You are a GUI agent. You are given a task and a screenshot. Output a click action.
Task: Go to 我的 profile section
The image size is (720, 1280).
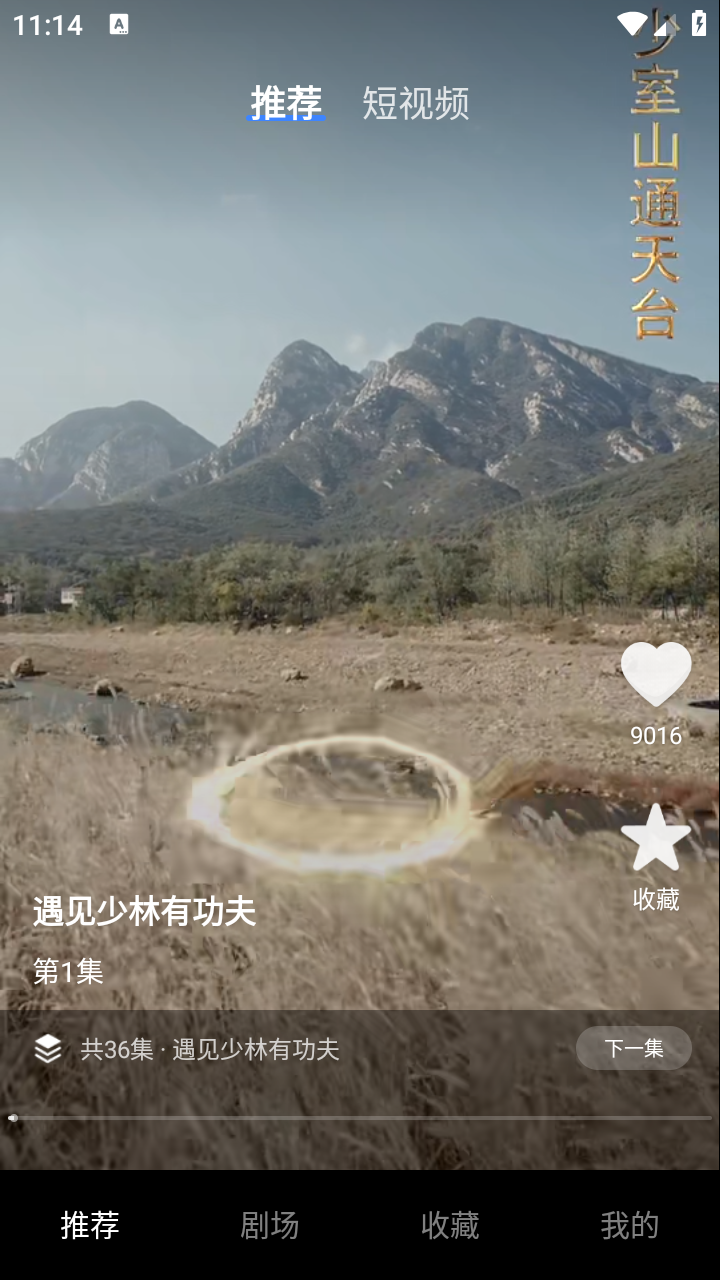coord(628,1225)
